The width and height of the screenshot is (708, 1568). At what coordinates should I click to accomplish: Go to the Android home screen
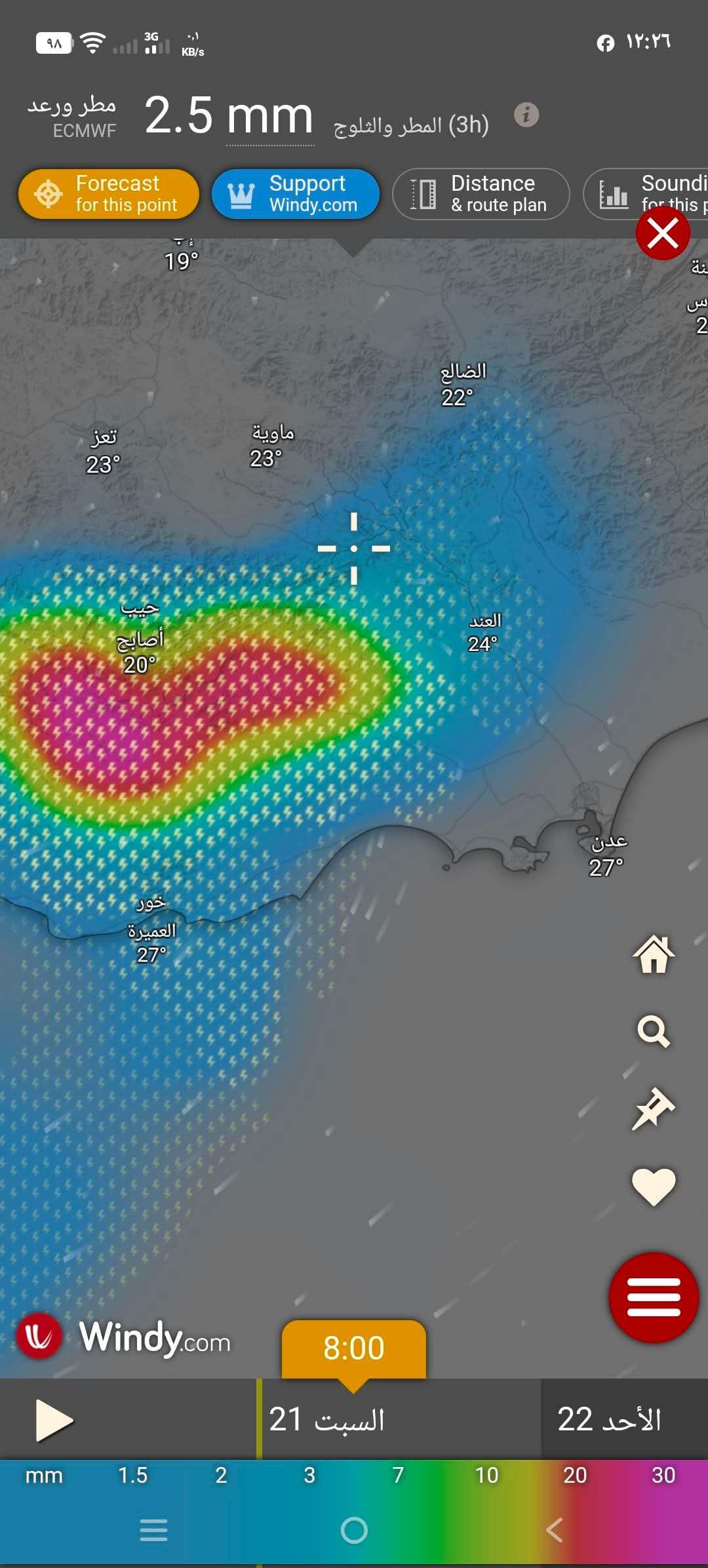pyautogui.click(x=354, y=1530)
